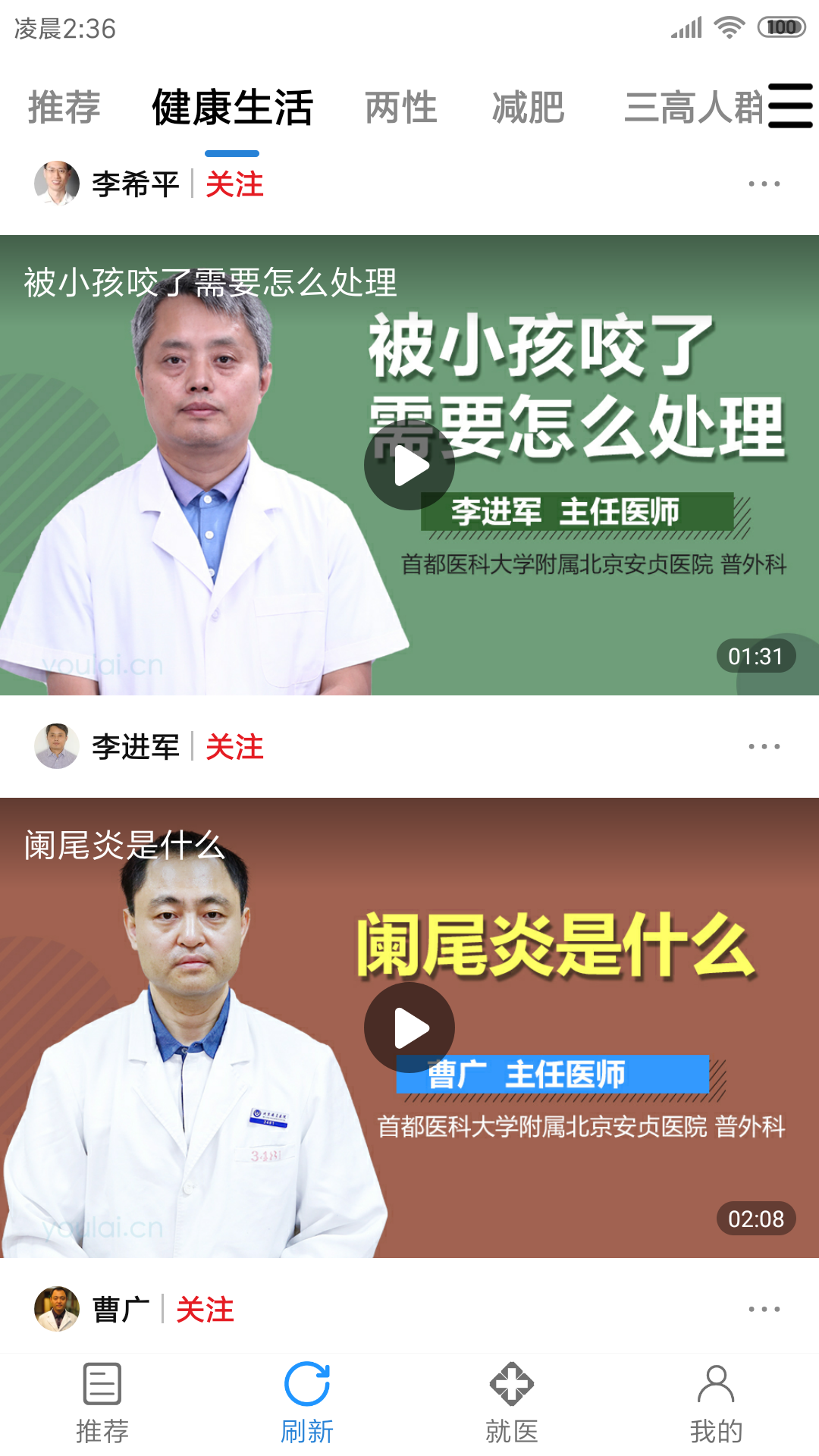Open 李希平's avatar photo

point(56,184)
